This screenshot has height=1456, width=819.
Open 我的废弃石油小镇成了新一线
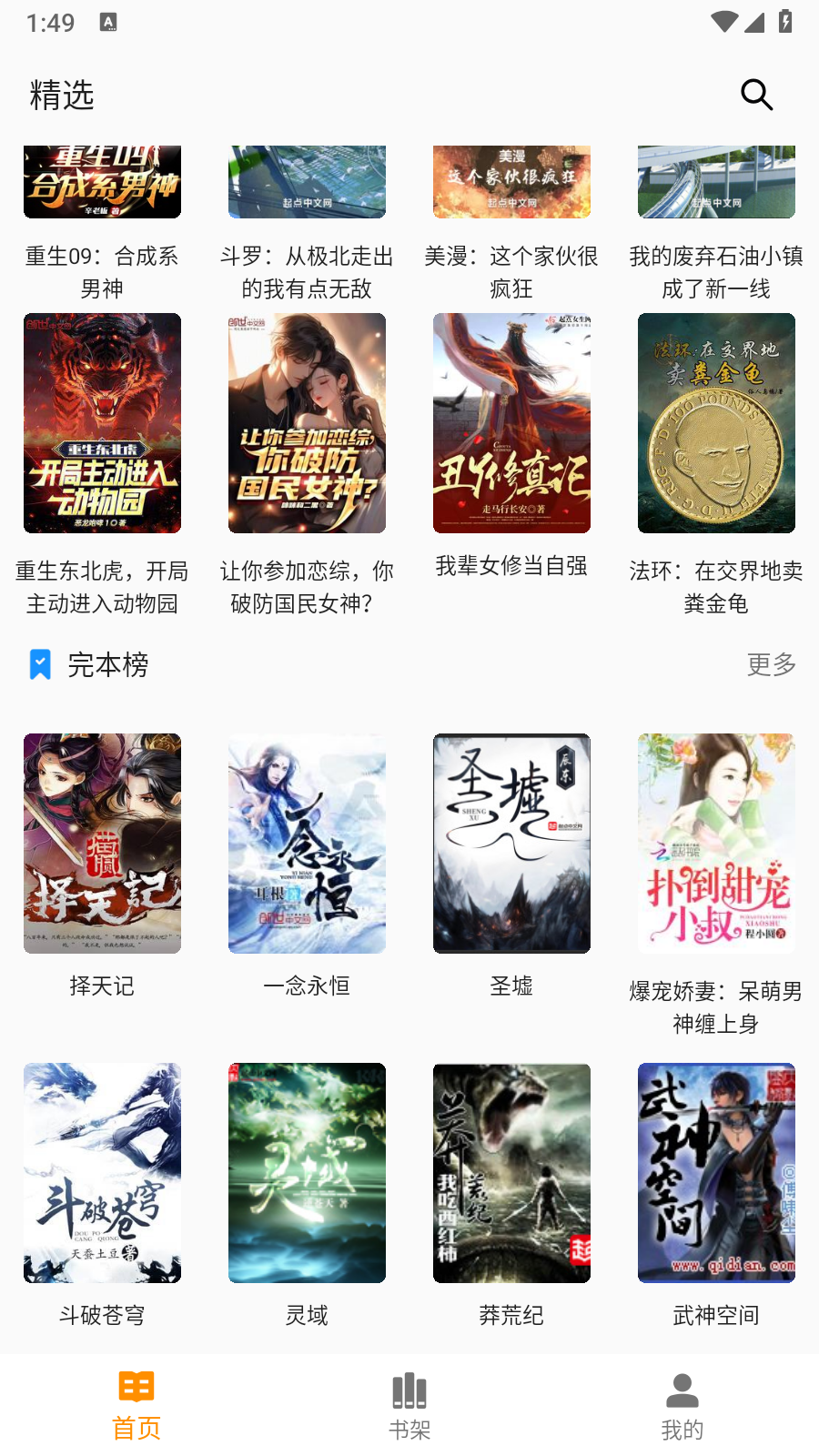pos(716,182)
